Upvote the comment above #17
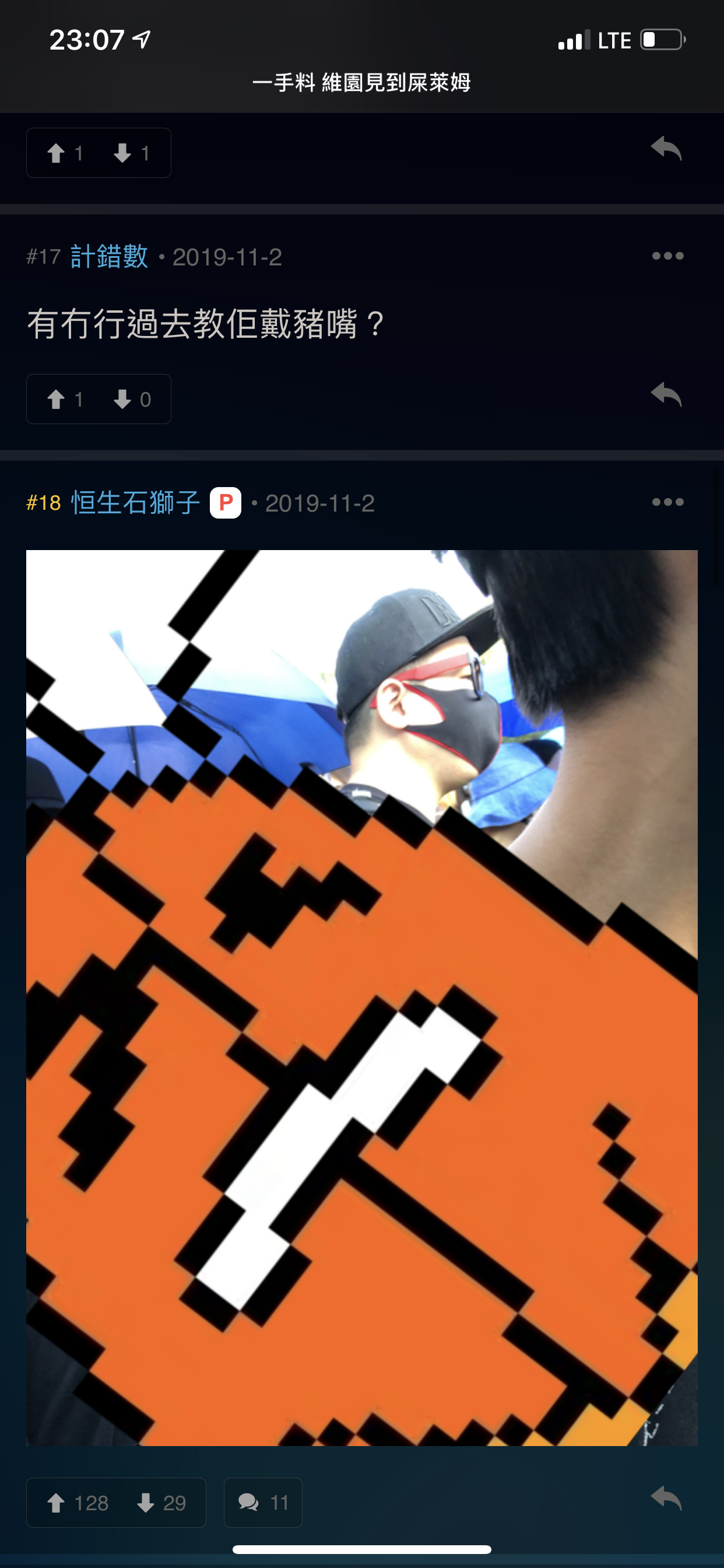724x1568 pixels. pos(64,153)
